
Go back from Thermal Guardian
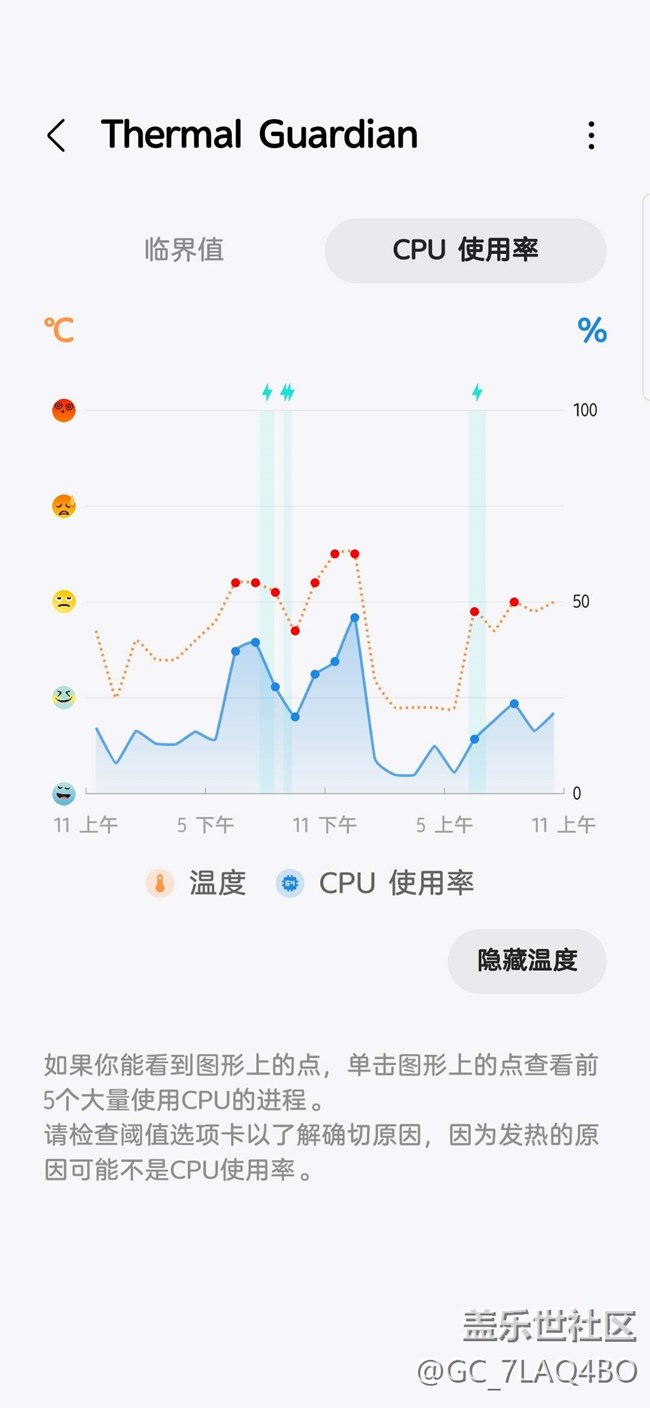[x=56, y=135]
